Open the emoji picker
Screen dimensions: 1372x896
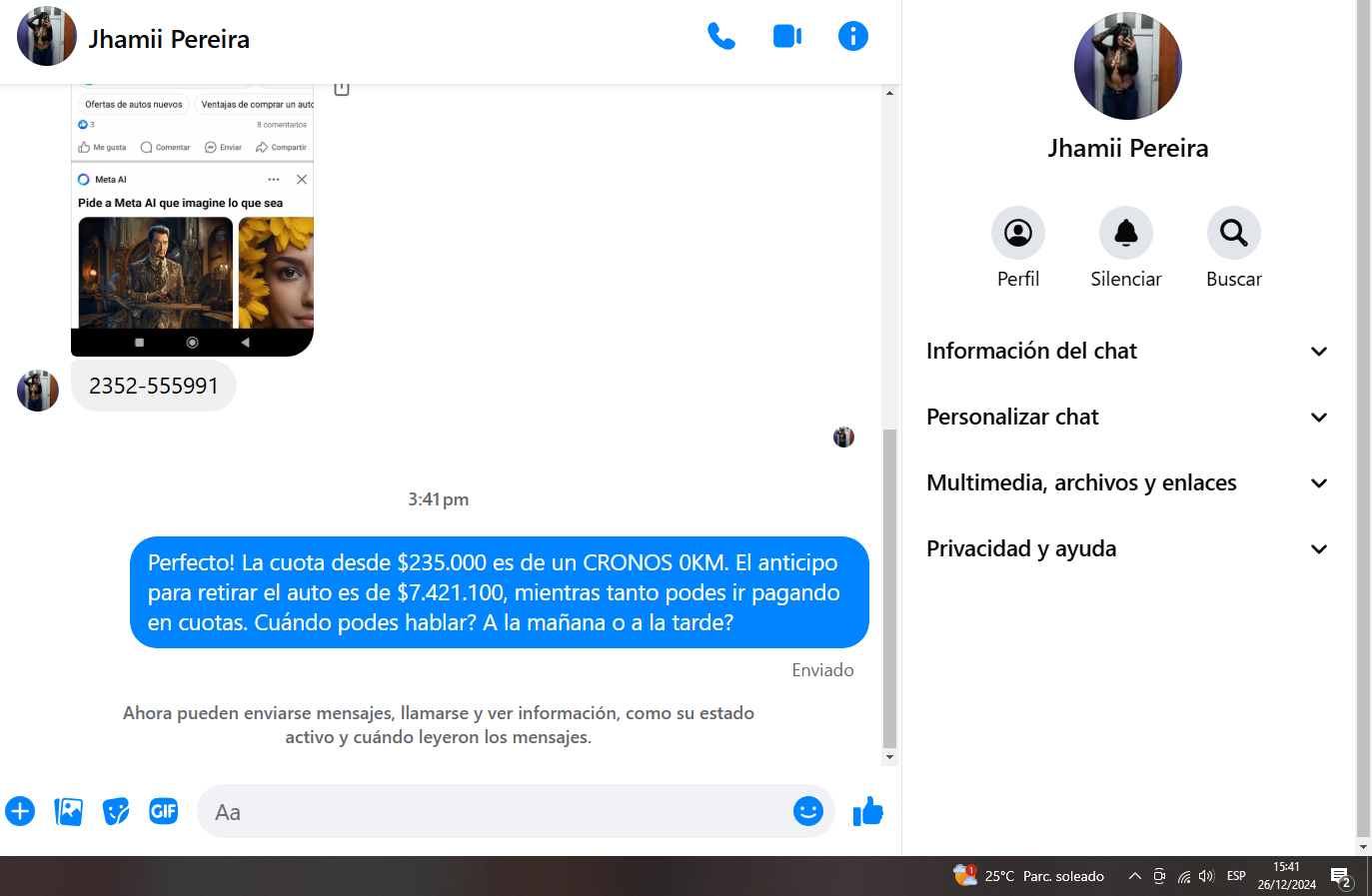tap(807, 811)
